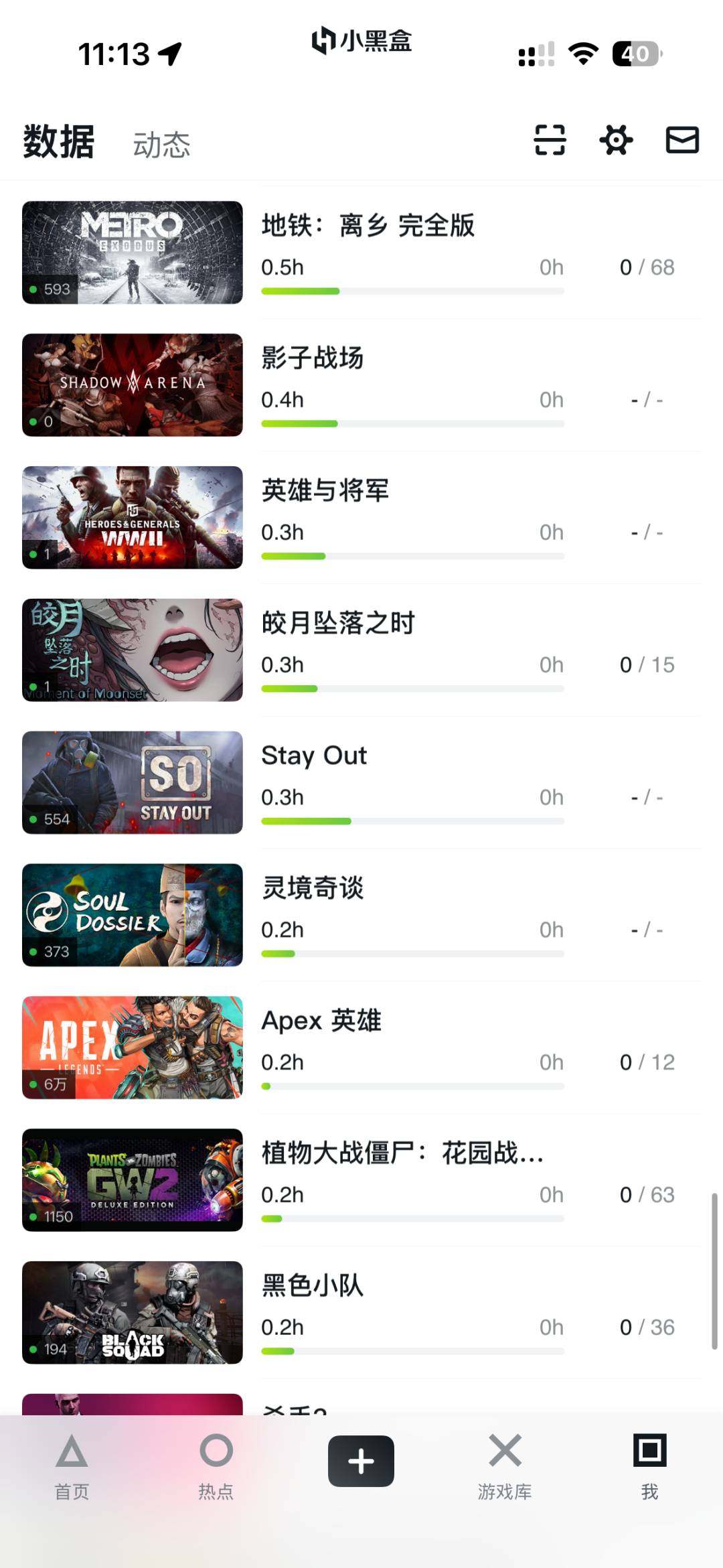This screenshot has width=723, height=1568.
Task: Switch to the 动态 tab
Action: click(163, 143)
